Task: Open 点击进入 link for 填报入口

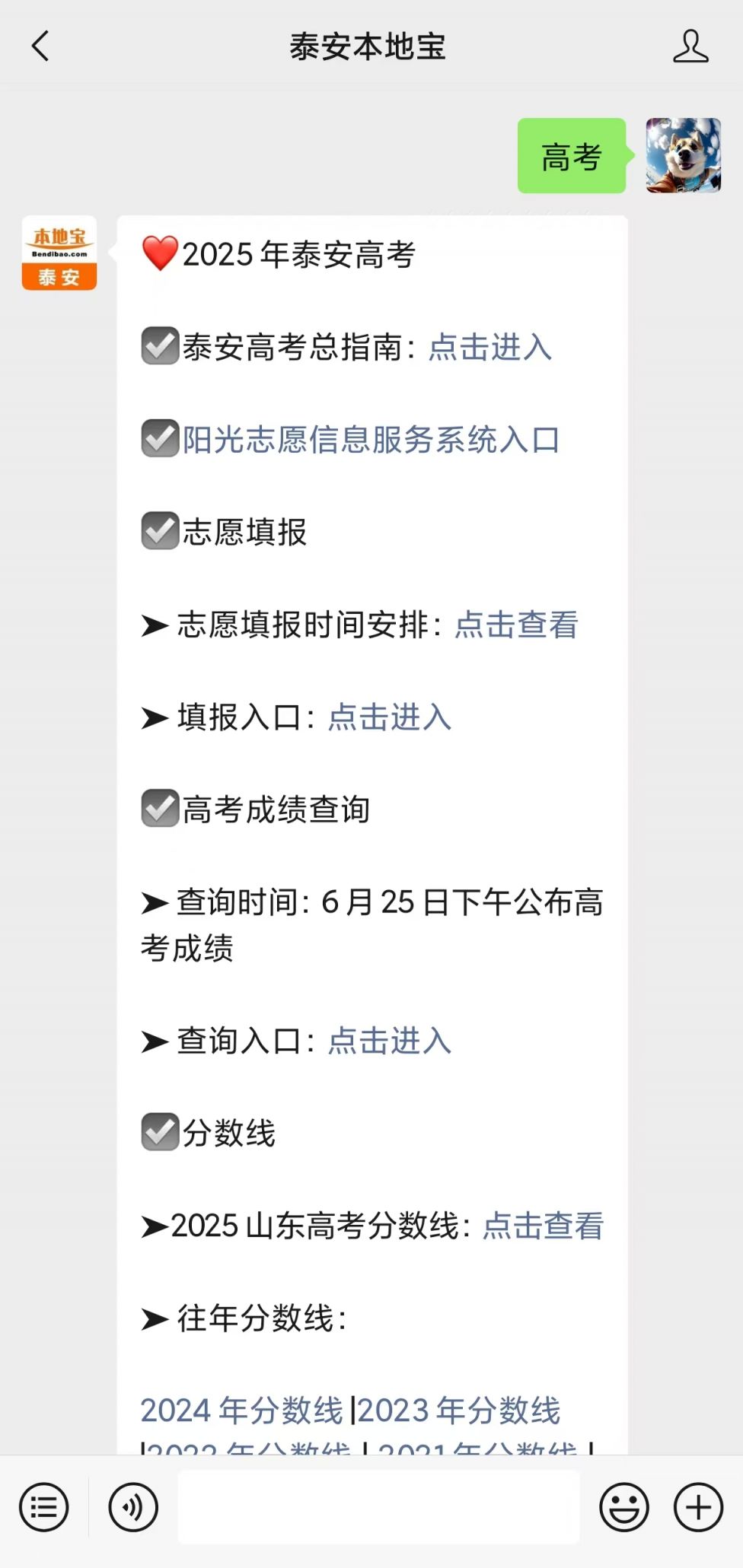Action: point(390,717)
